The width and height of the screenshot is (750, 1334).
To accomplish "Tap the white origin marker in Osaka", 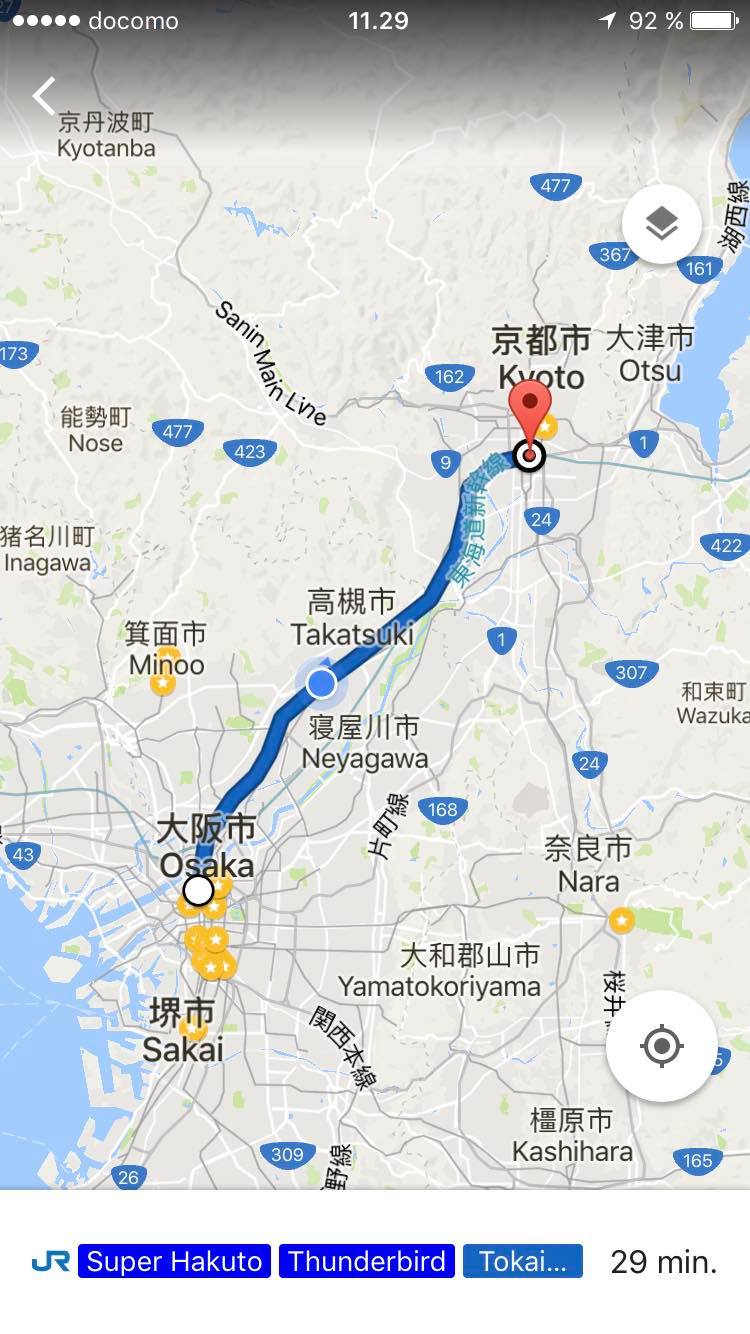I will pyautogui.click(x=199, y=890).
